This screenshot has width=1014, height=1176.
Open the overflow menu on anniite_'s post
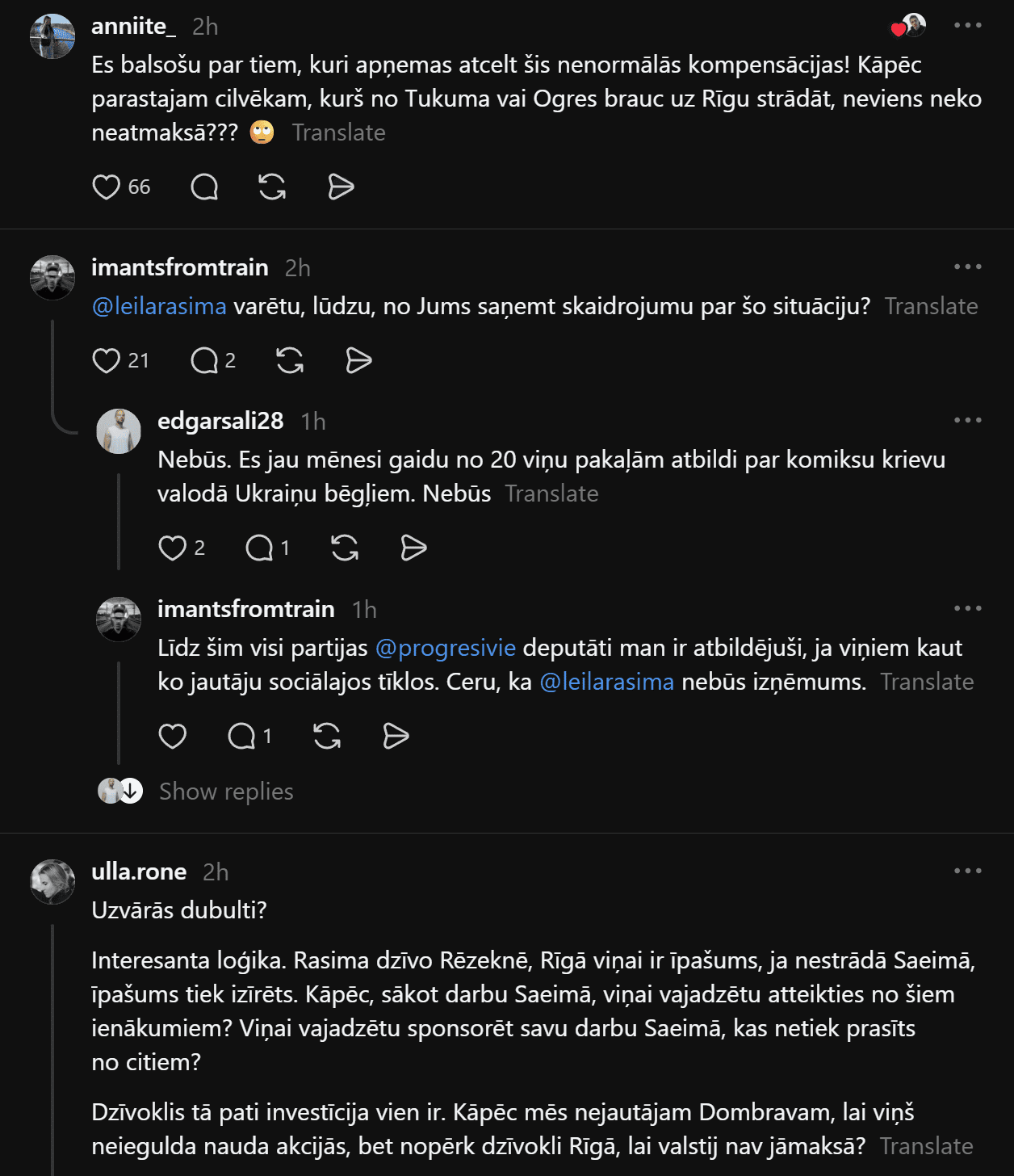[967, 25]
